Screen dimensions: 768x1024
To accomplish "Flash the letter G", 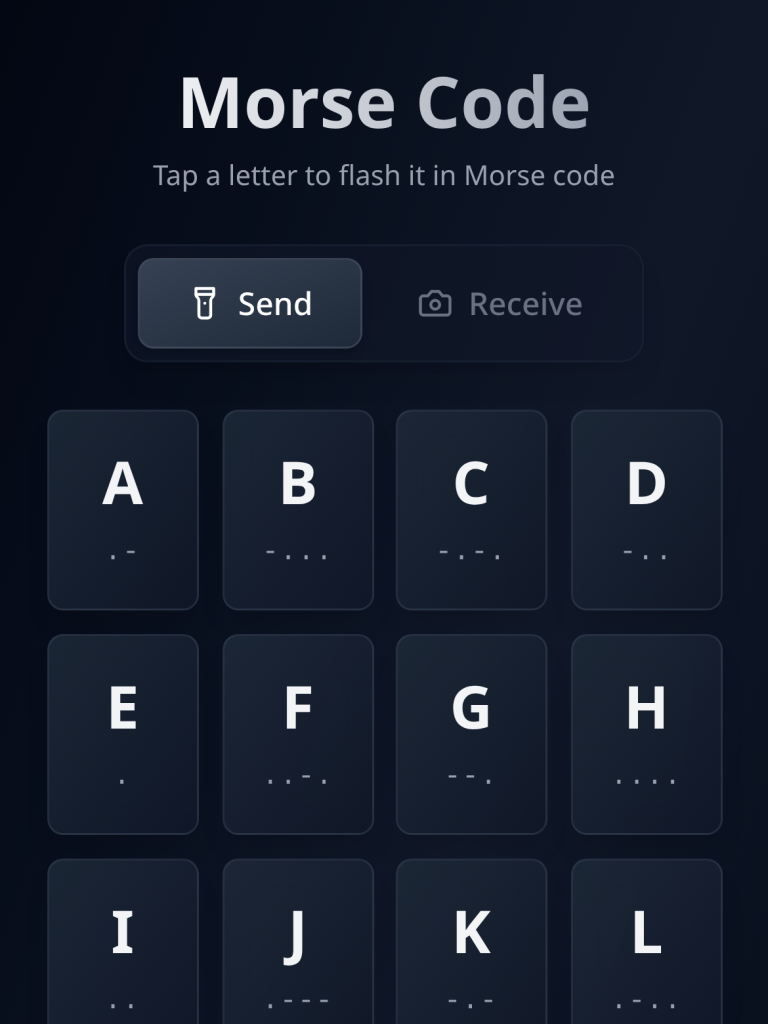I will [x=471, y=733].
